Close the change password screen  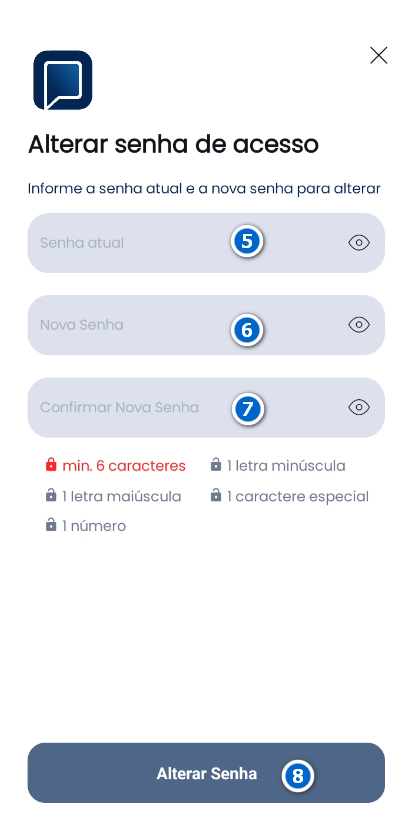pyautogui.click(x=378, y=55)
